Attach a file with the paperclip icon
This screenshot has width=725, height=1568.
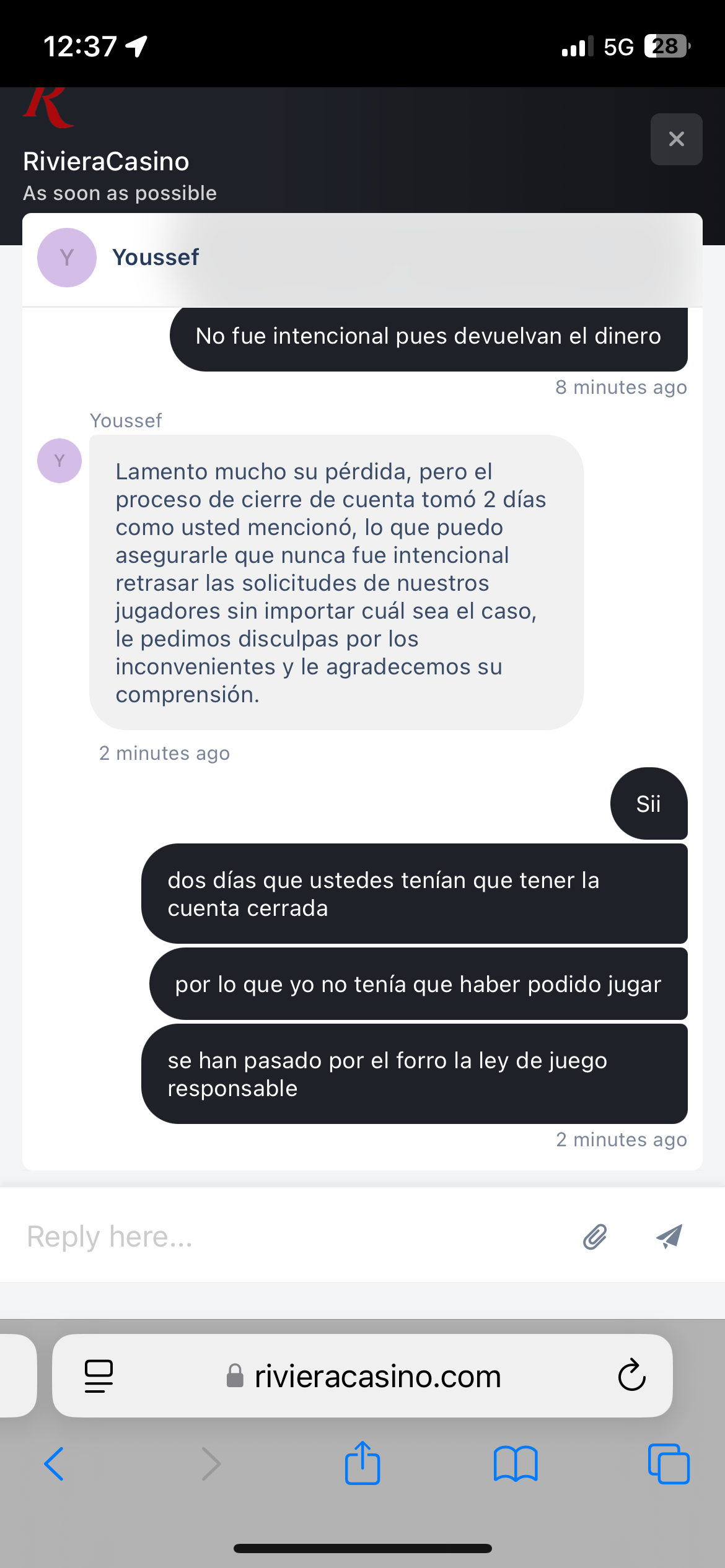pos(595,1237)
